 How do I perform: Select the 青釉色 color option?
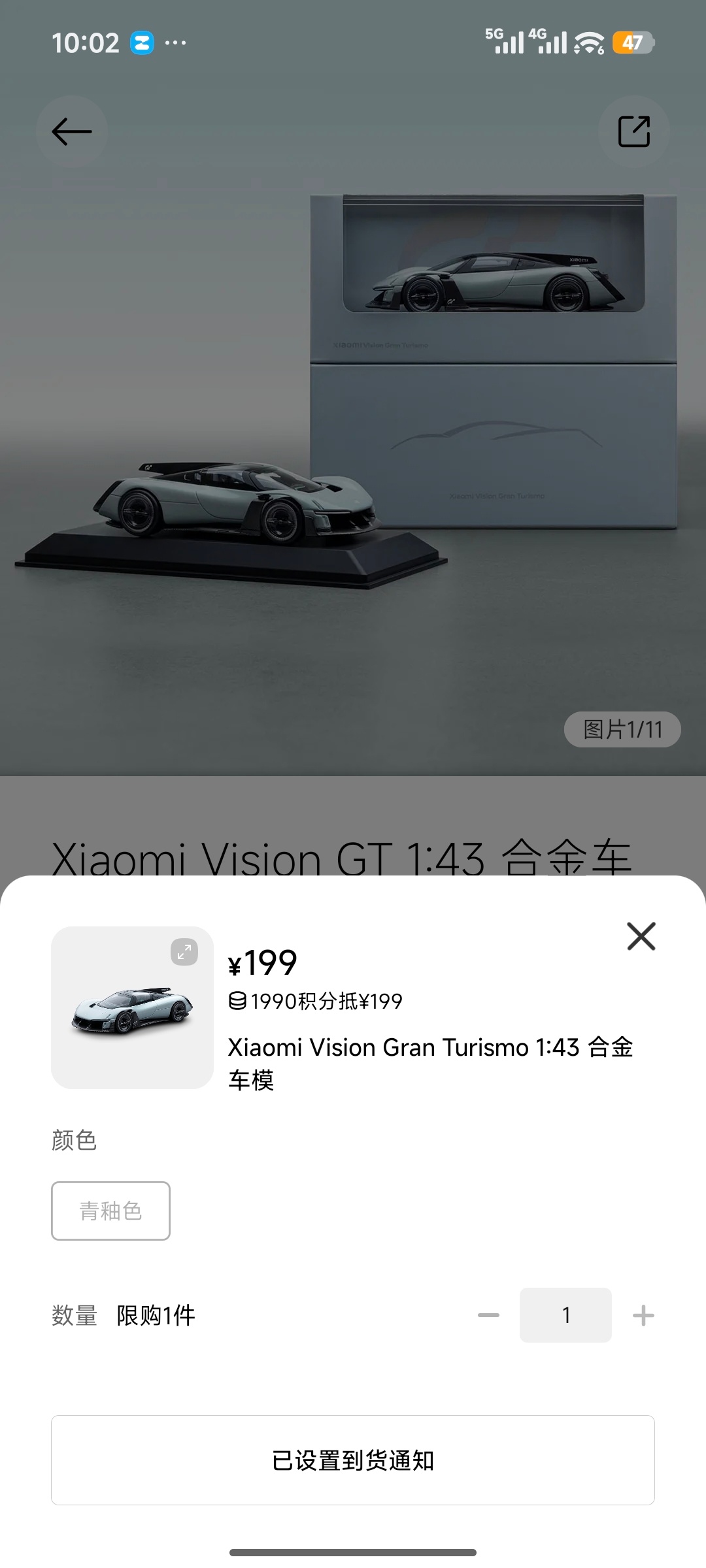(x=110, y=1210)
